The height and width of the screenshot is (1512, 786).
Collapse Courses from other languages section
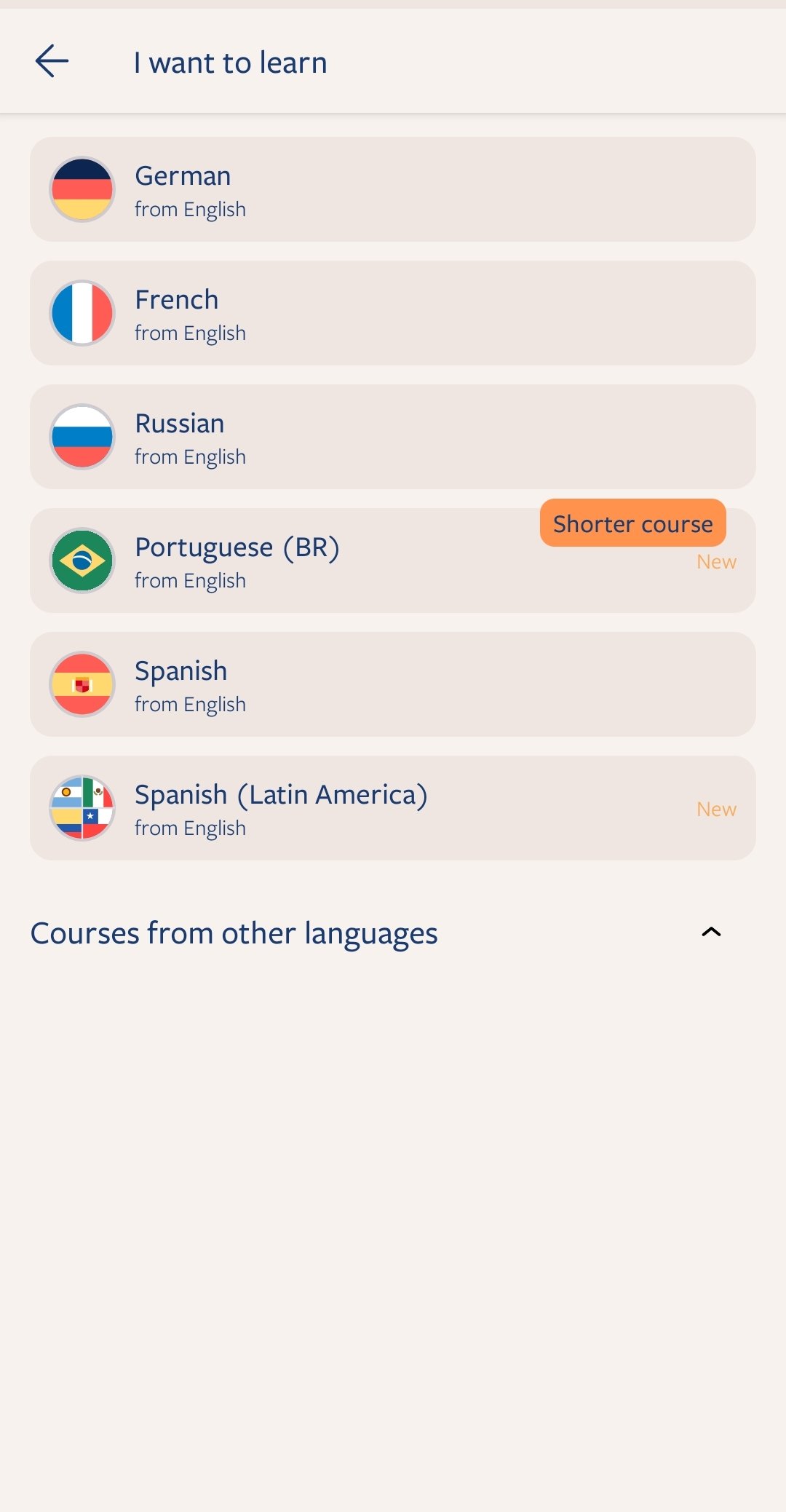(x=711, y=932)
